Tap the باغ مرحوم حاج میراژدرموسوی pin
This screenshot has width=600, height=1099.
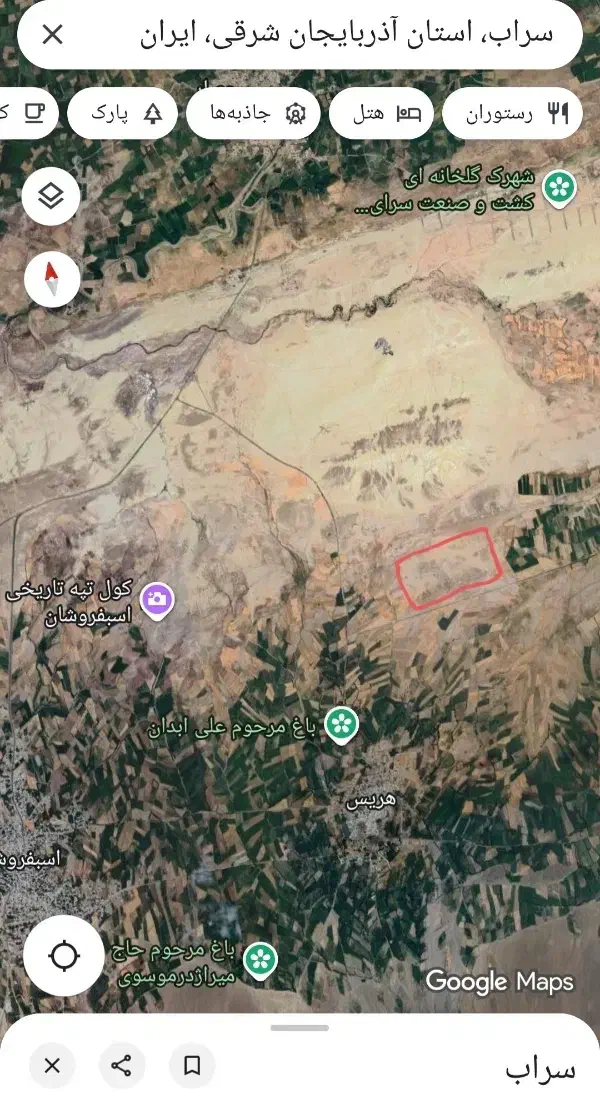tap(260, 960)
